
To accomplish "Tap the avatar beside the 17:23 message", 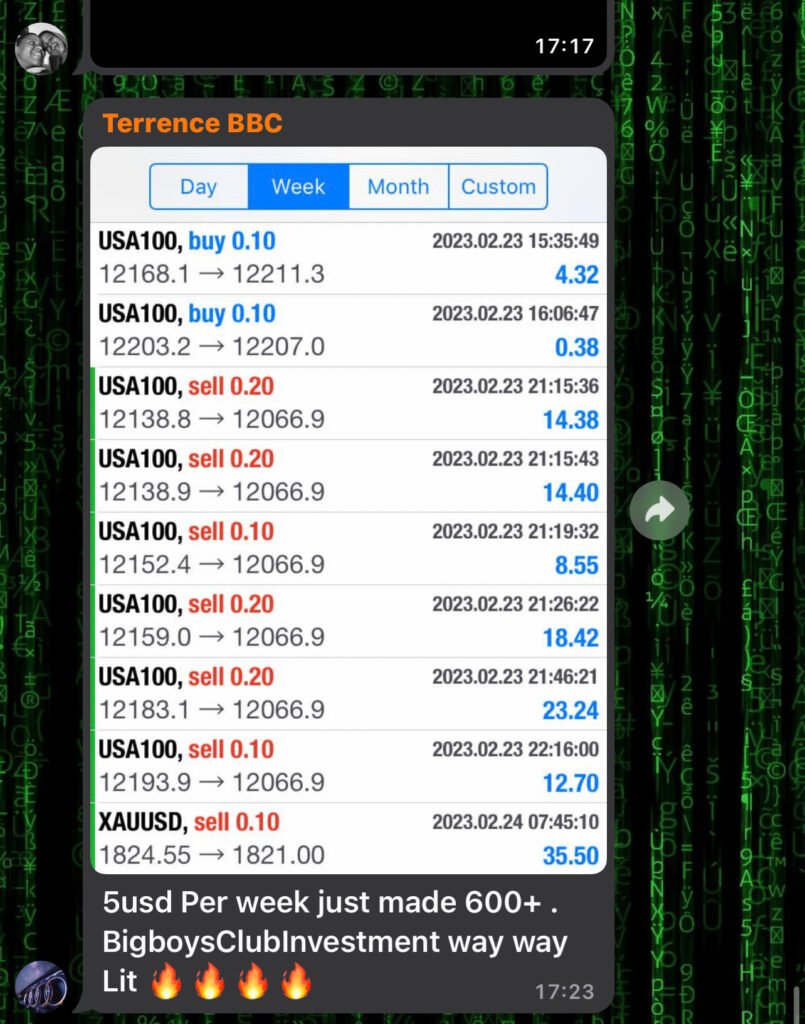I will click(x=42, y=986).
